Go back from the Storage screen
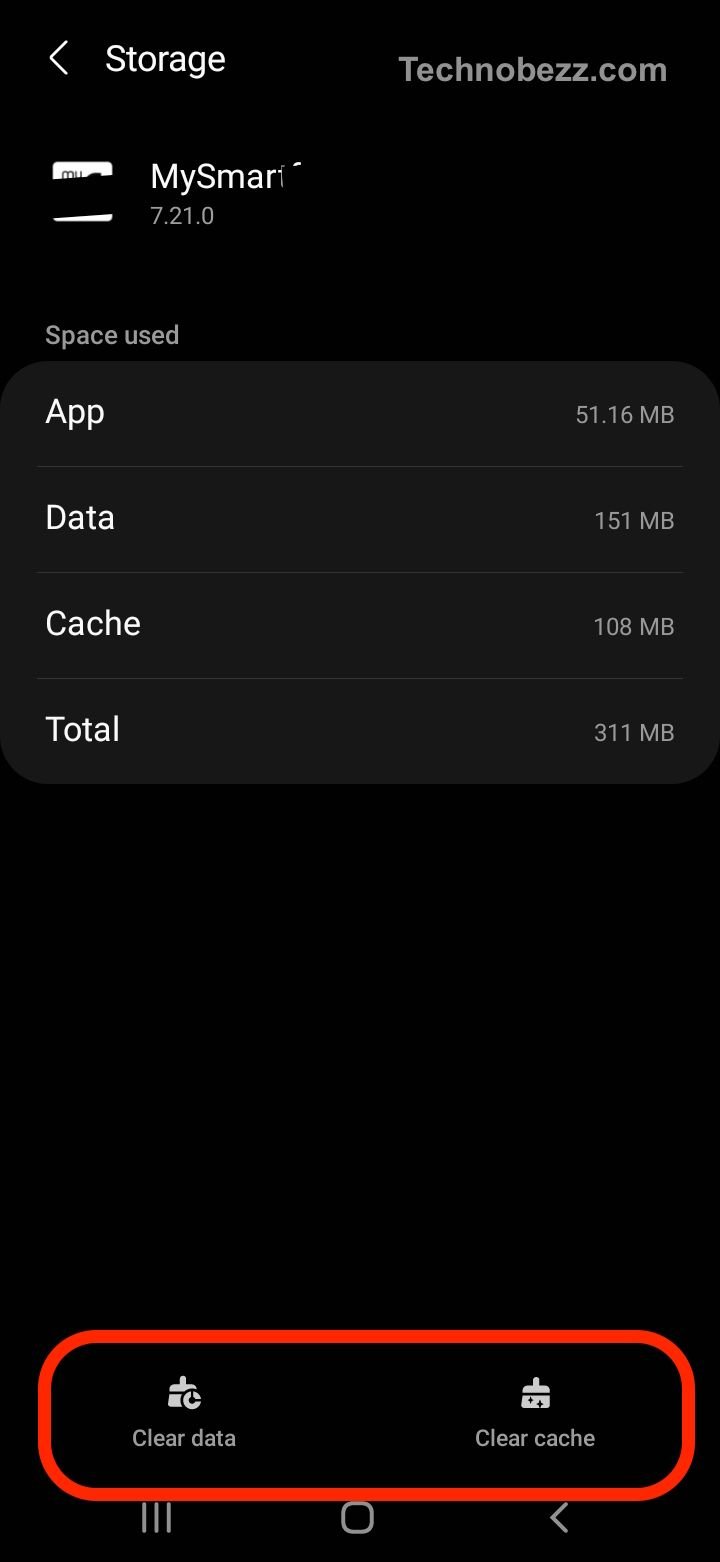Screen dimensions: 720x1562 [x=59, y=59]
